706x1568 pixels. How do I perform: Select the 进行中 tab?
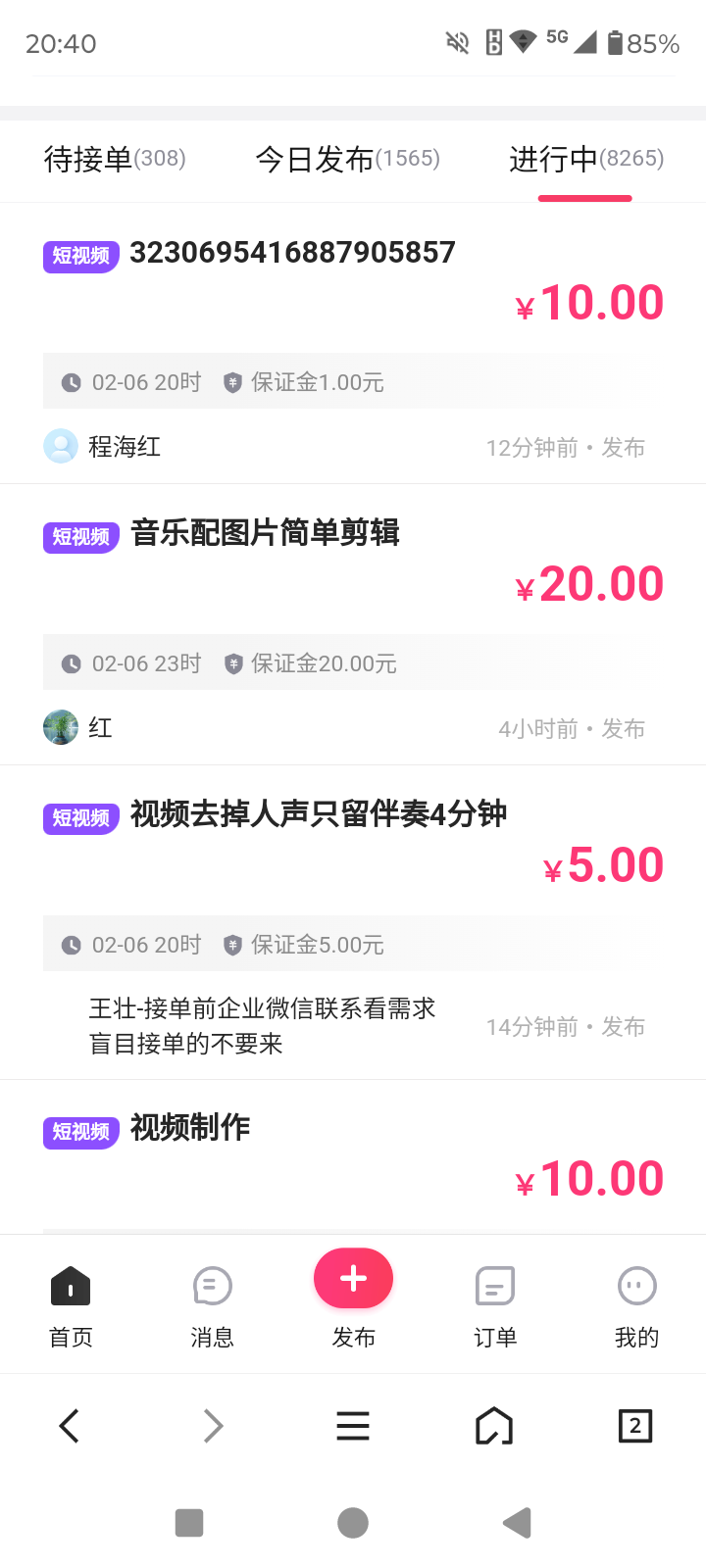[585, 159]
